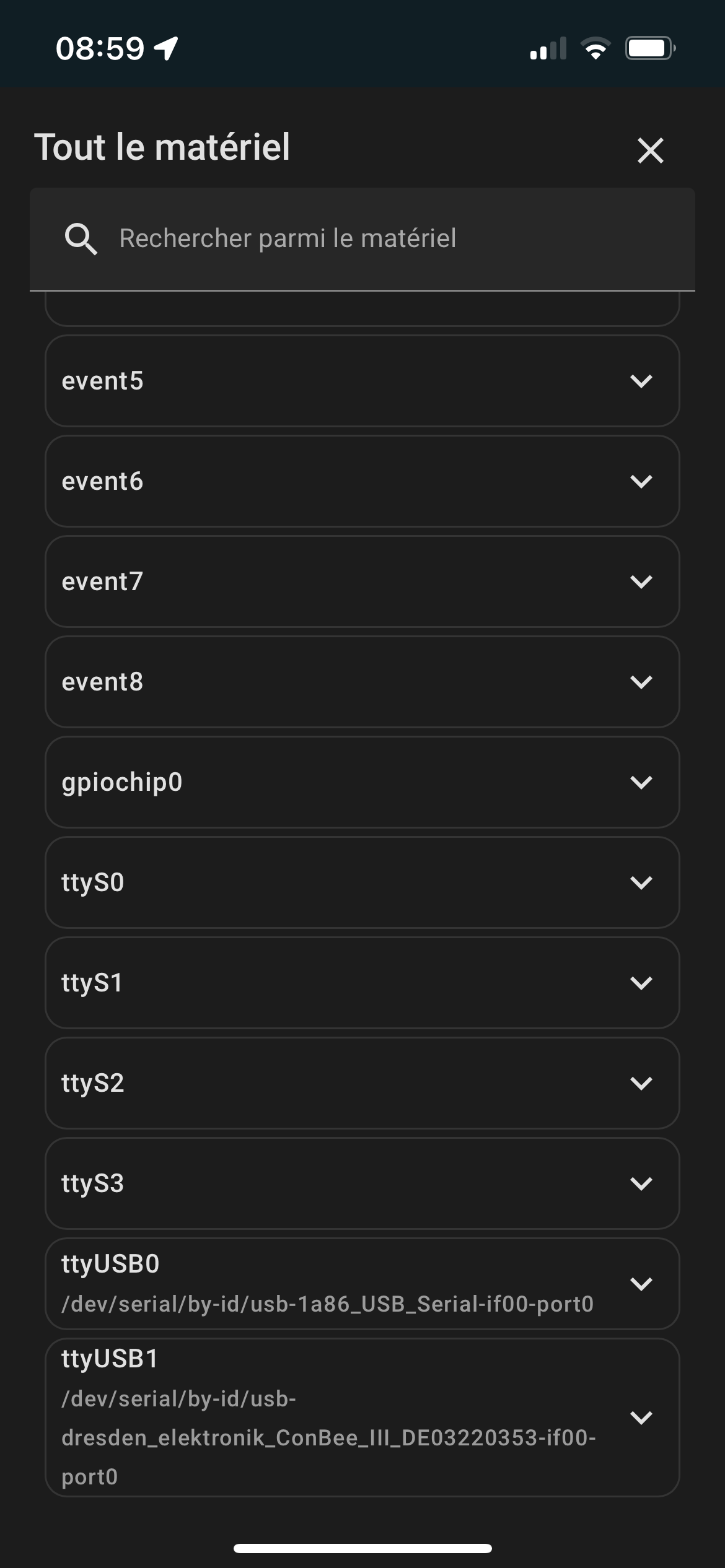The image size is (725, 1568).
Task: Show details of ttyS0
Action: click(362, 882)
